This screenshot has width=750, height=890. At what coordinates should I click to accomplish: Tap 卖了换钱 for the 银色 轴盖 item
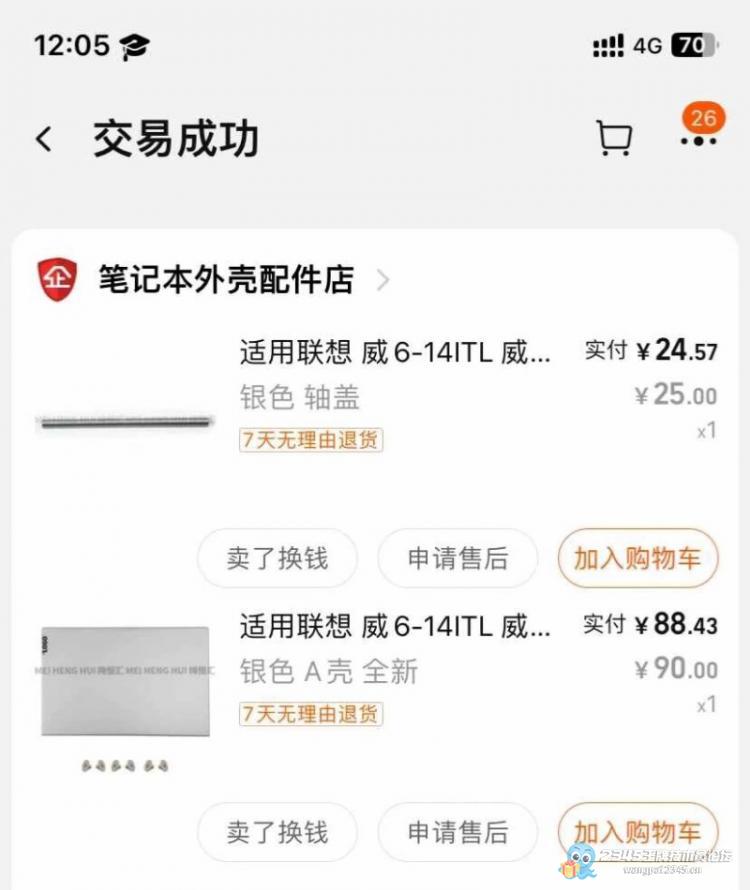point(277,558)
